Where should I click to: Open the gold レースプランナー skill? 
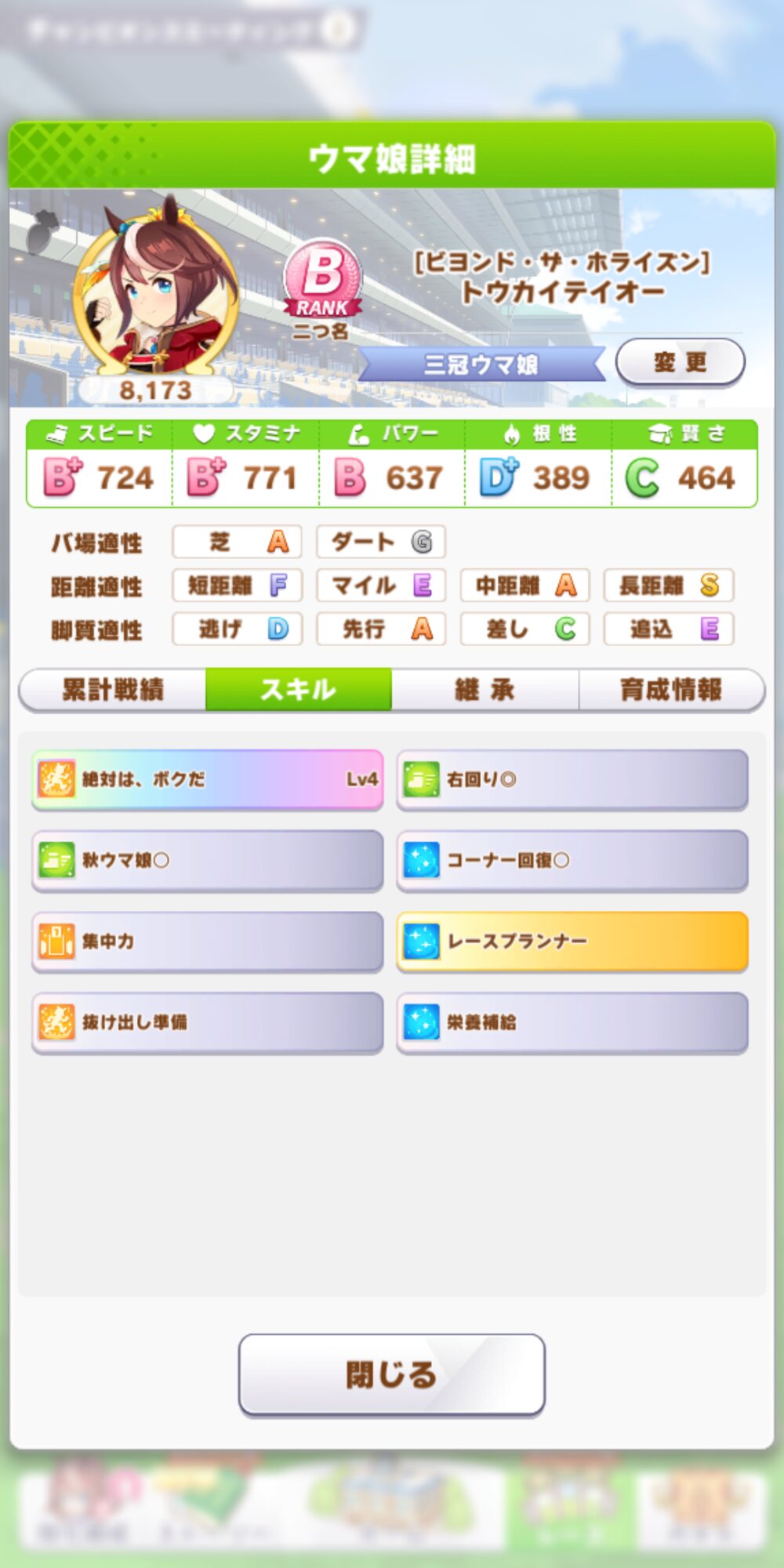572,942
